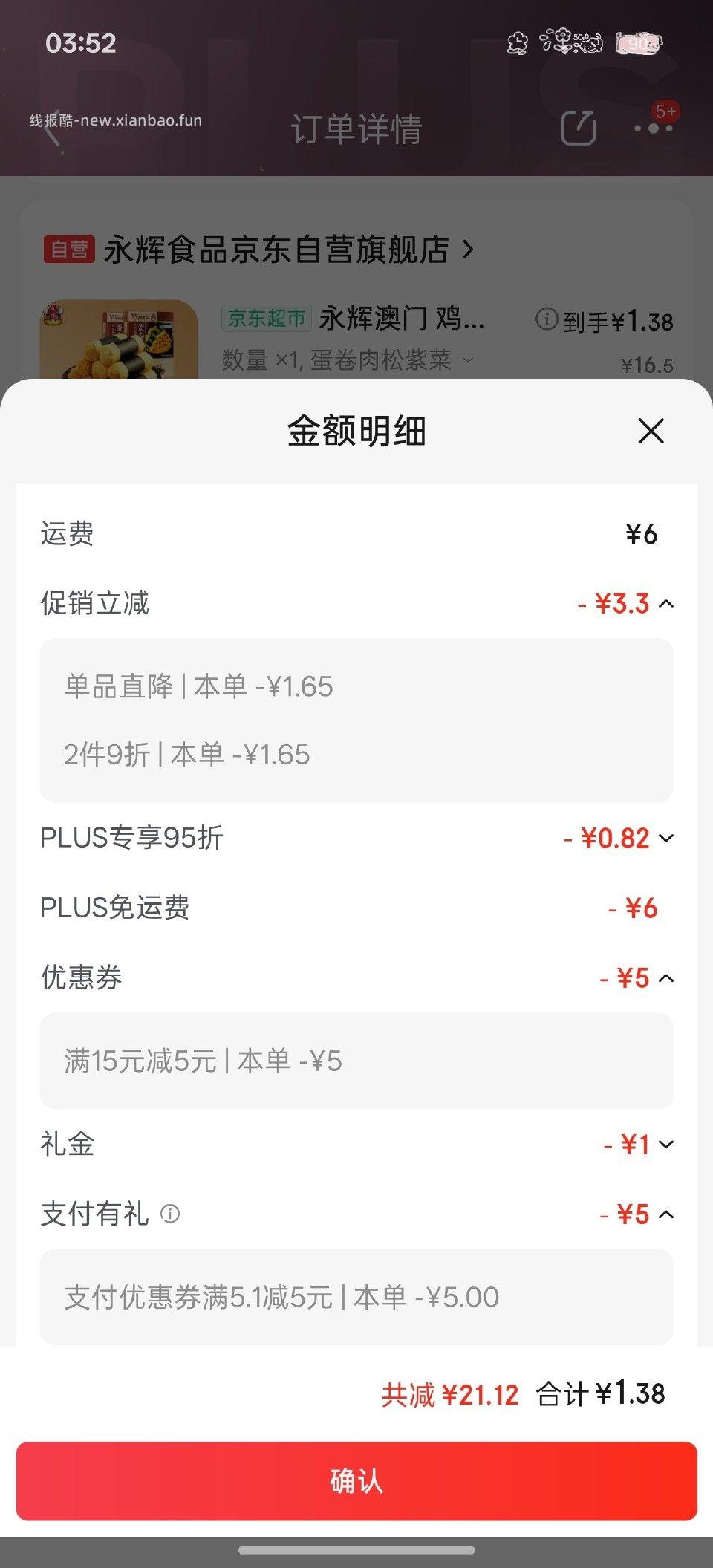Collapse the 促销立减 discount breakdown
This screenshot has height=1568, width=713.
tap(666, 604)
